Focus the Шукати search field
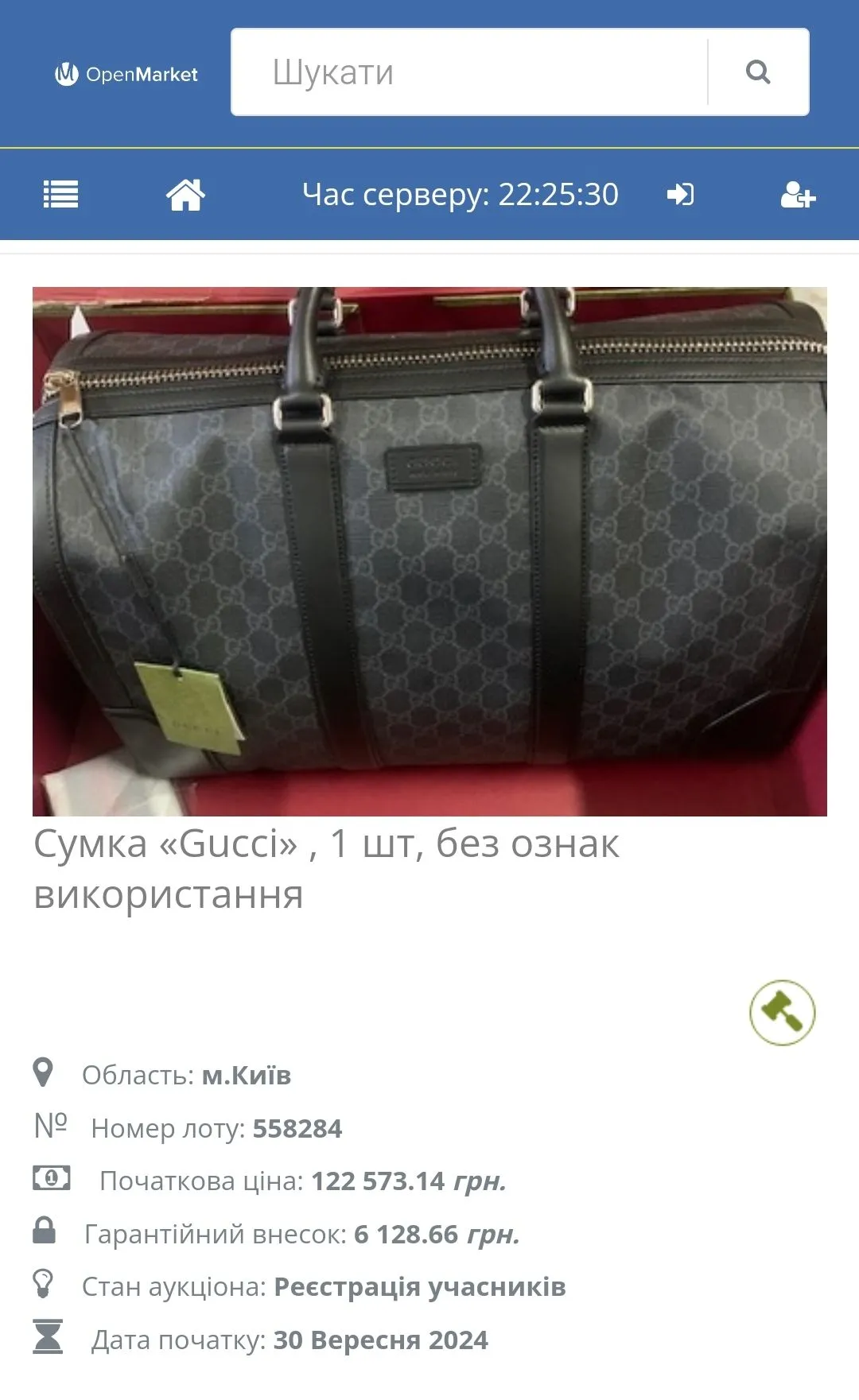Image resolution: width=859 pixels, height=1400 pixels. [x=469, y=72]
